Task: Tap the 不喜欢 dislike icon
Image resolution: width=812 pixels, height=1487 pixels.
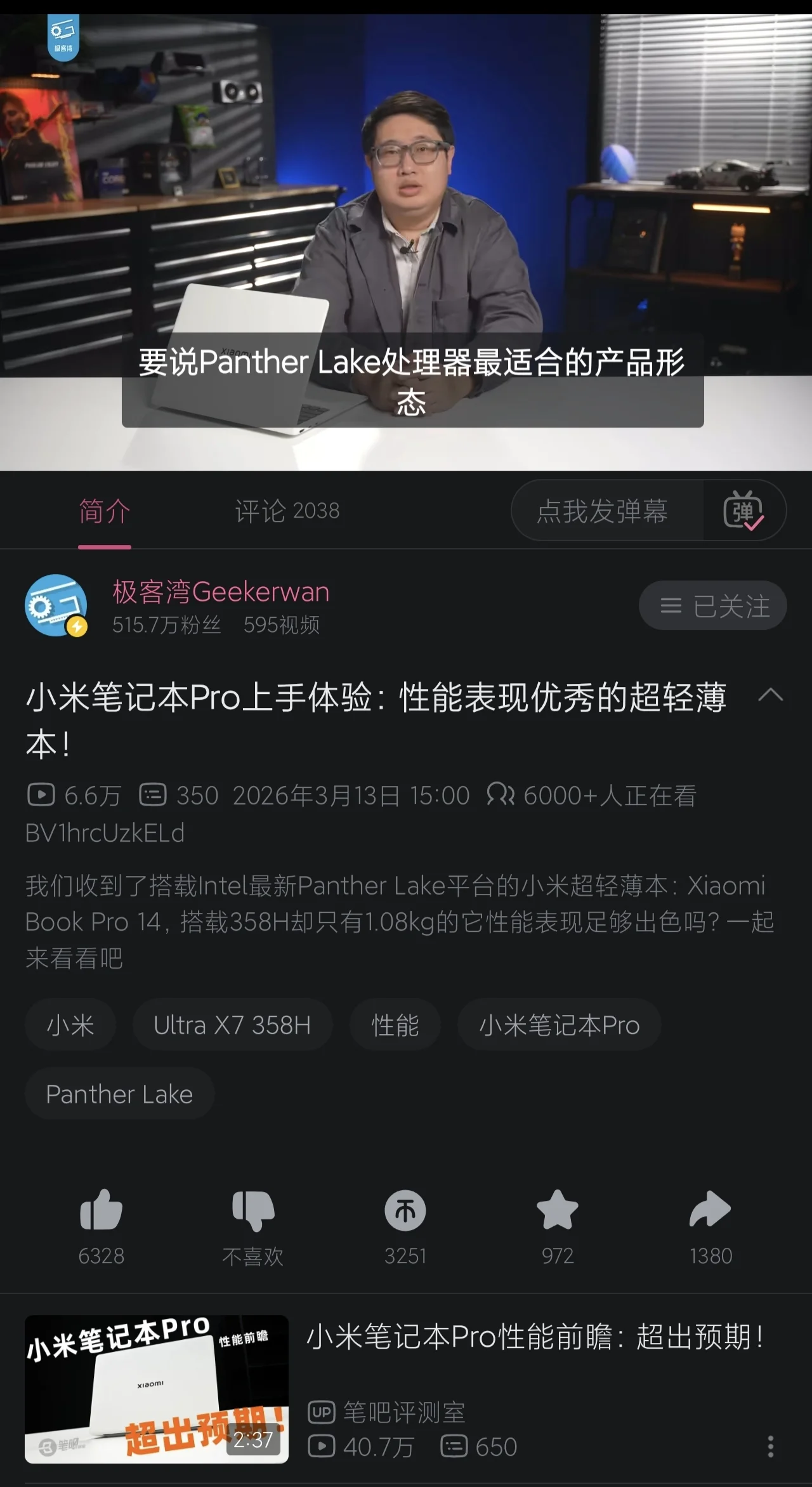Action: click(253, 1210)
